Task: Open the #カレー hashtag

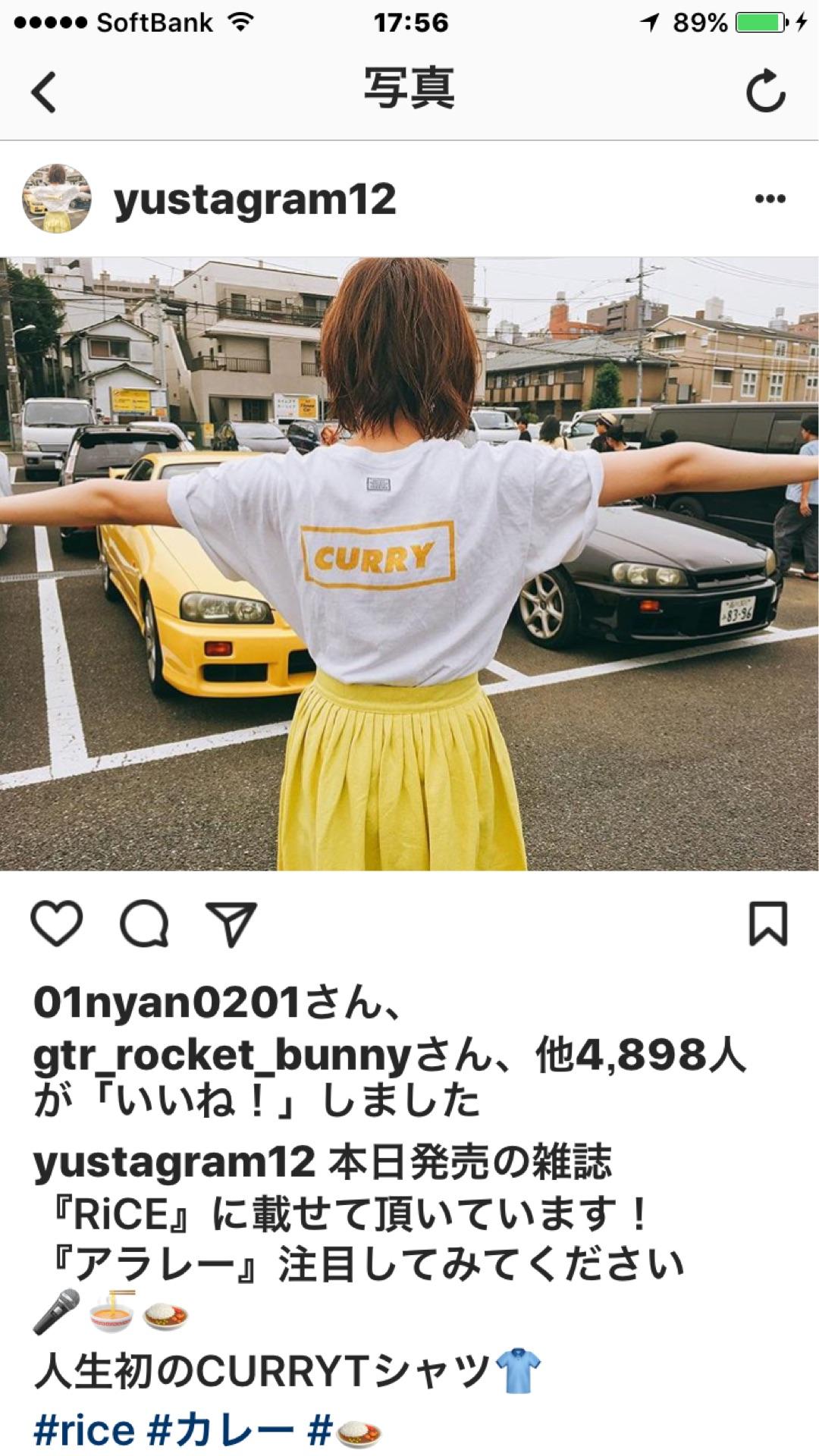Action: tap(220, 1431)
